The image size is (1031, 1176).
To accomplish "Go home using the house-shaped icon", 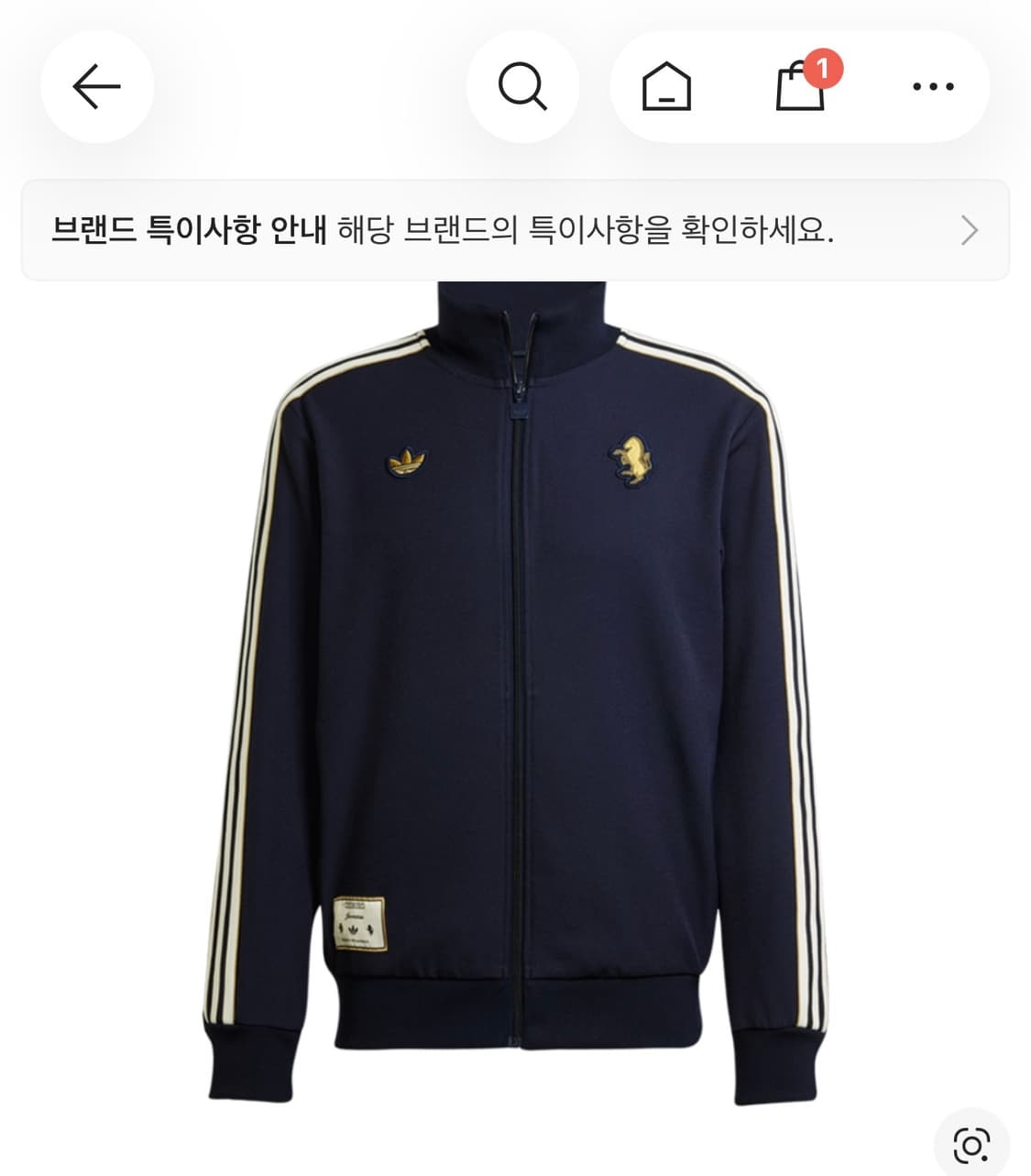I will coord(668,85).
